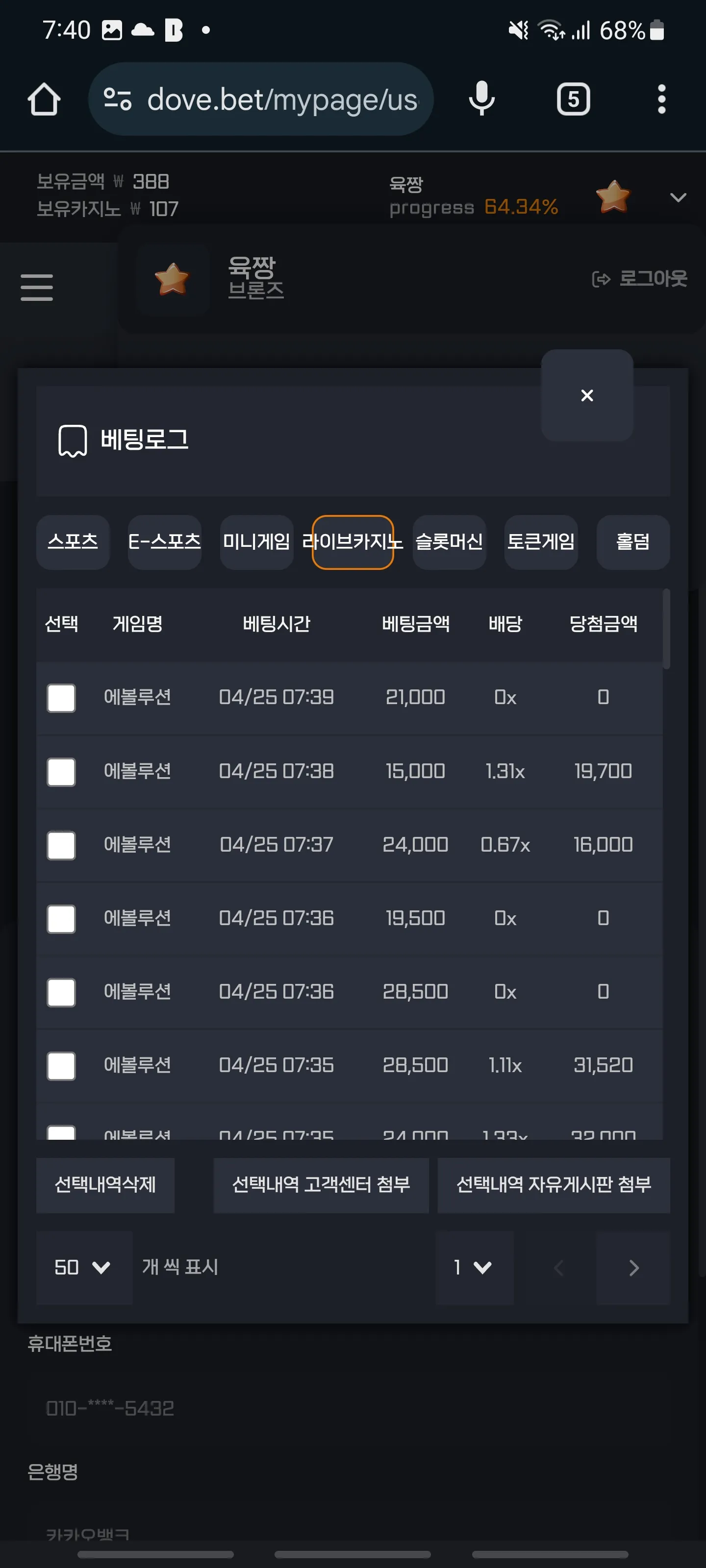Switch to the 스포츠 tab
Image resolution: width=706 pixels, height=1568 pixels.
(x=73, y=542)
